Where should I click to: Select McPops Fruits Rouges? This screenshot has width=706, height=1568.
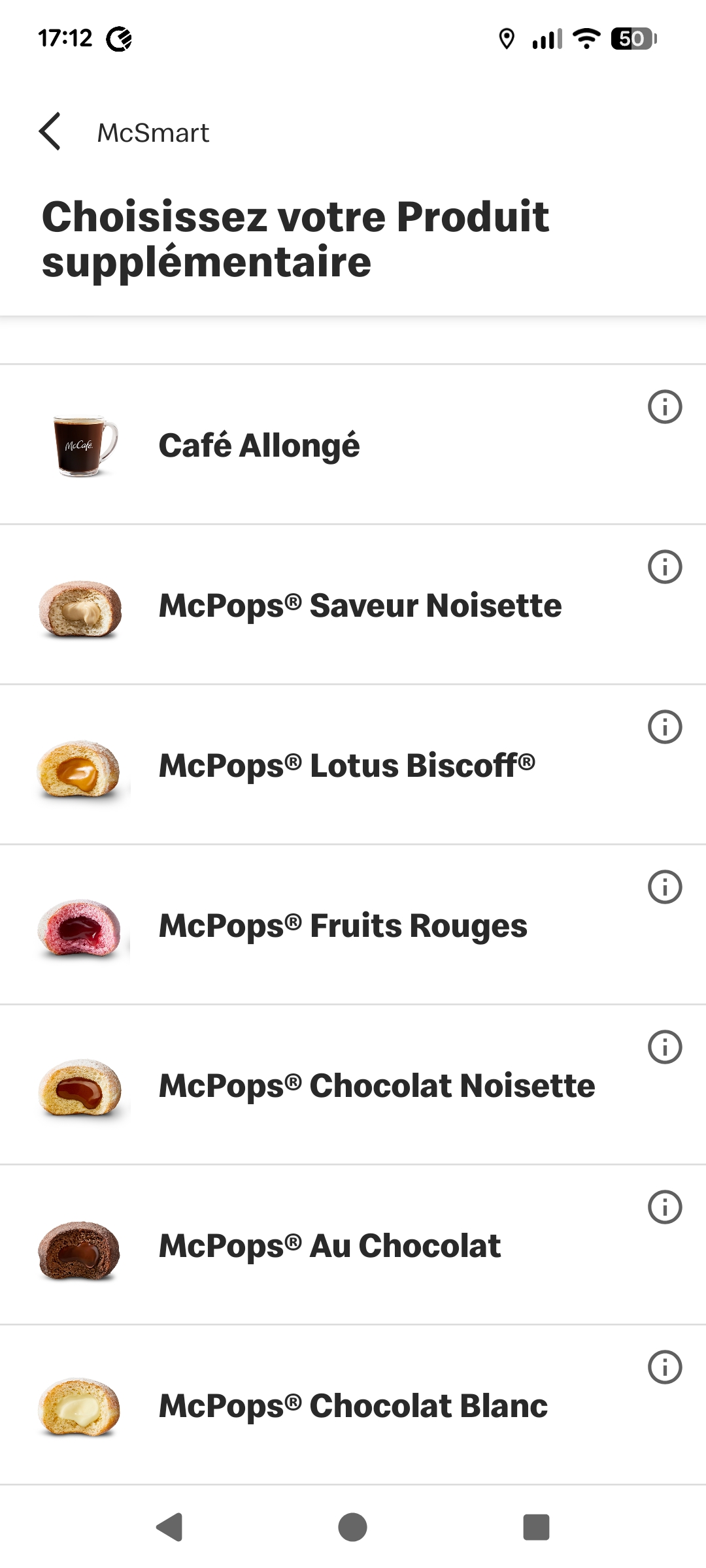[x=343, y=926]
